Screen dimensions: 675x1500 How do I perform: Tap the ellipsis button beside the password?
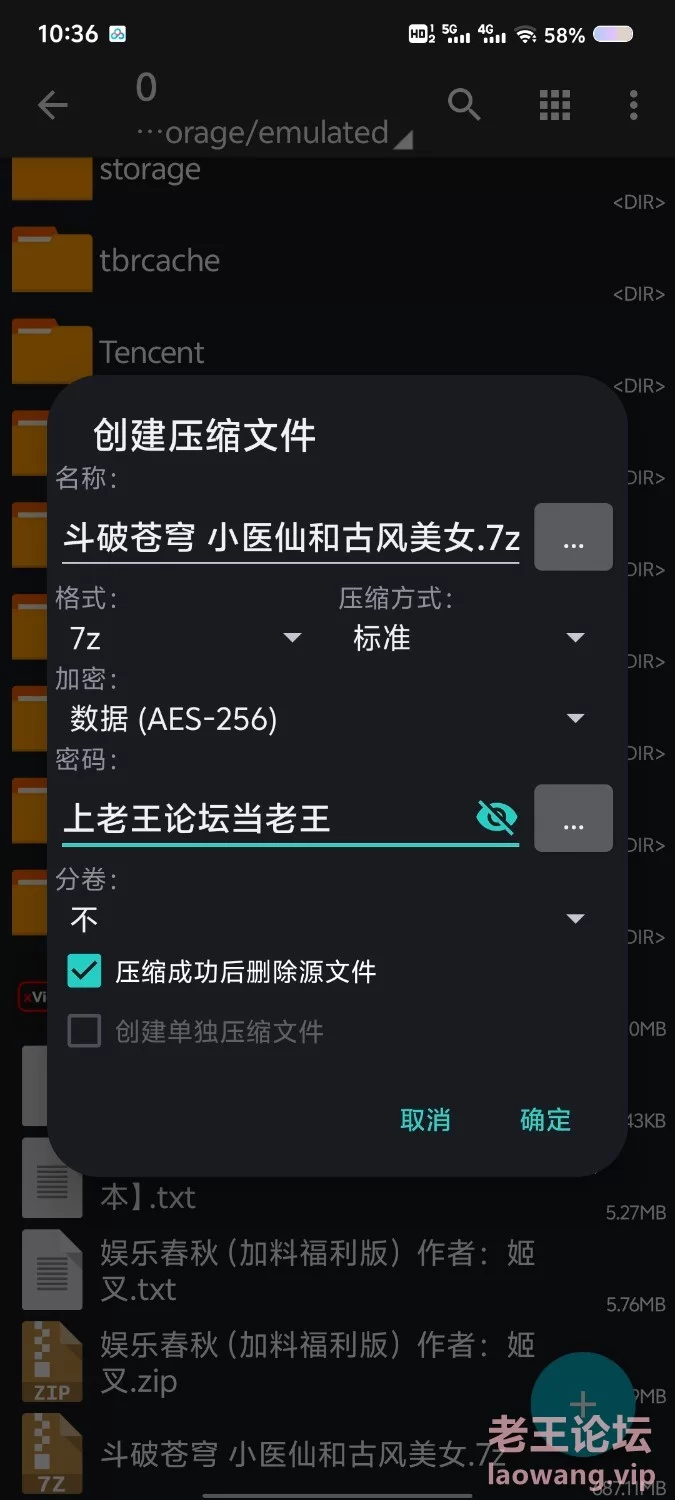(573, 819)
